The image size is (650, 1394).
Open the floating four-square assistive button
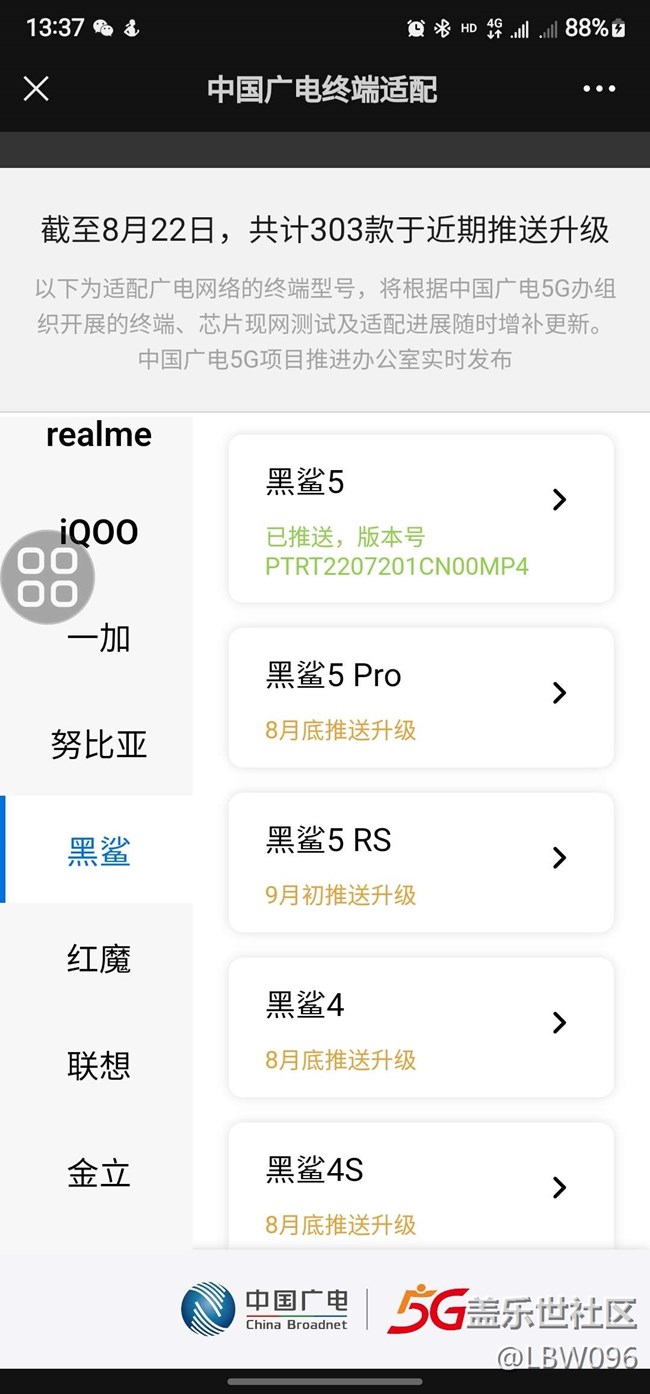[47, 577]
